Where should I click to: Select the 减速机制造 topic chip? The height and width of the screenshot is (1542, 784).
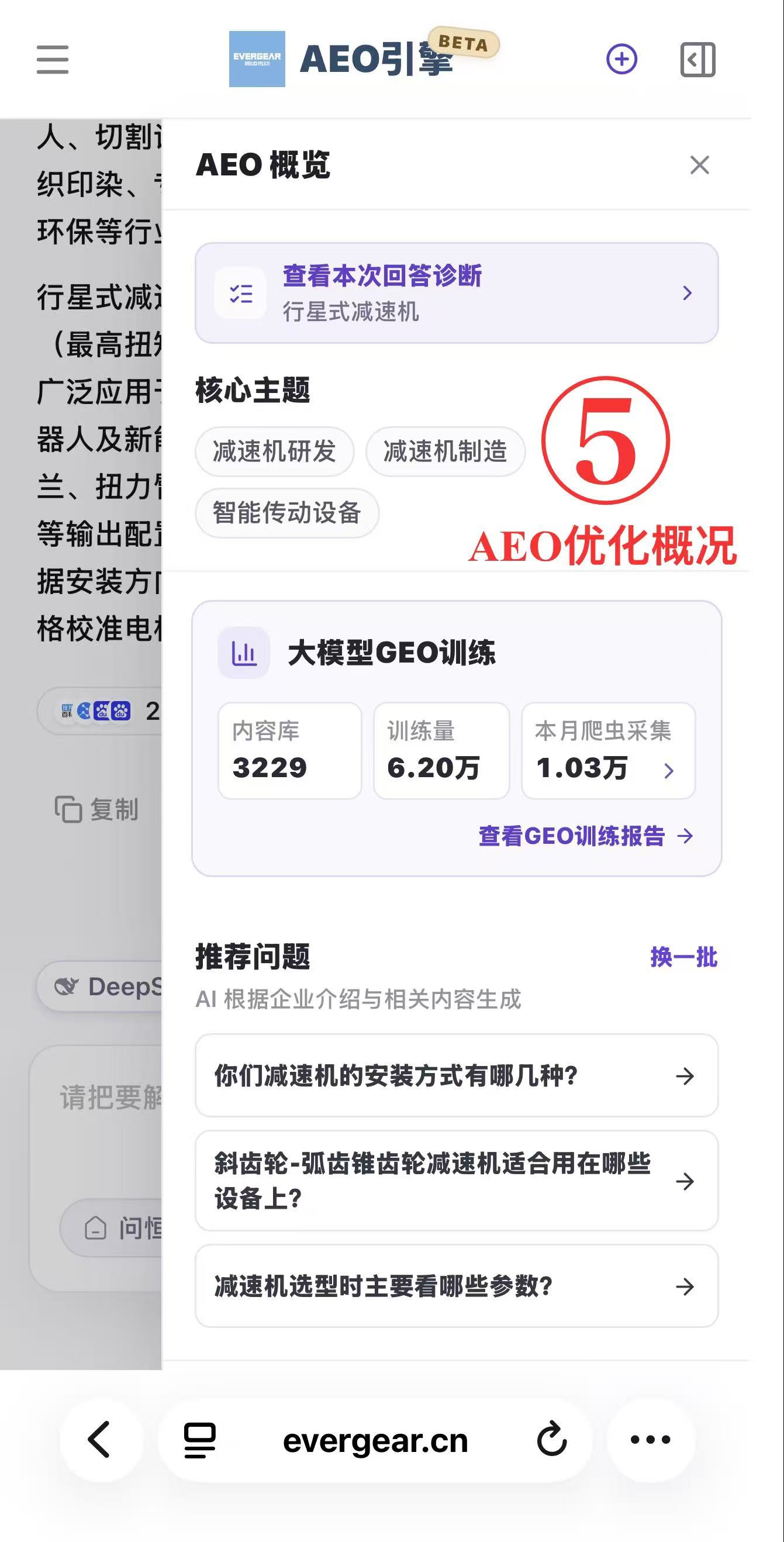pos(445,451)
